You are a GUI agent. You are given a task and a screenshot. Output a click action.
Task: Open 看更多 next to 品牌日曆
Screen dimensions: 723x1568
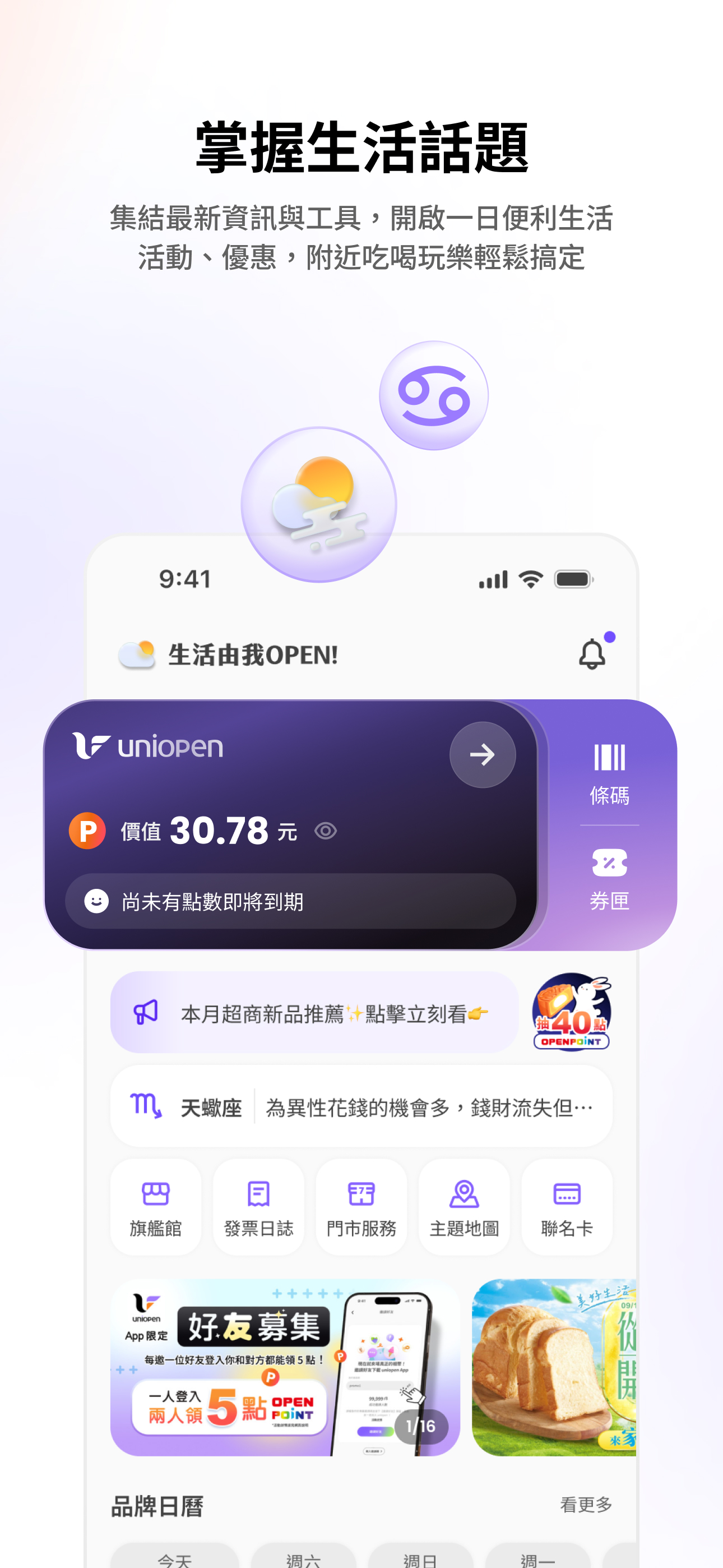(585, 1506)
